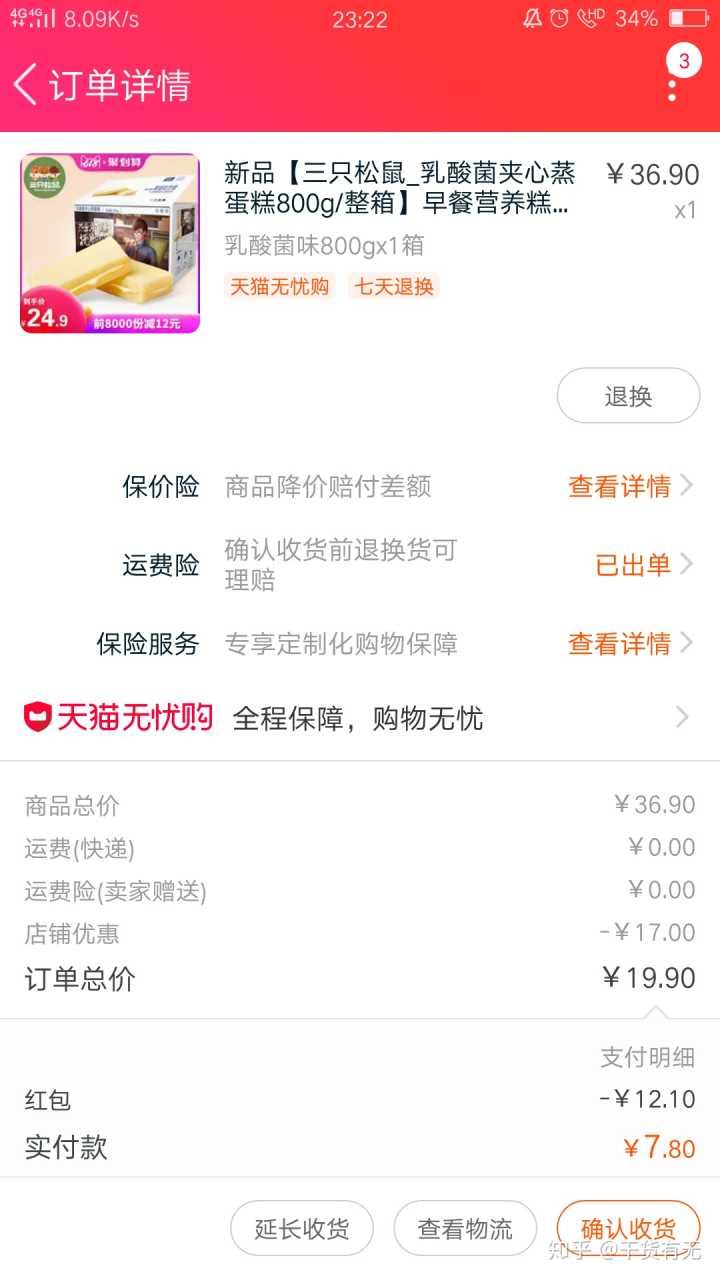This screenshot has height=1280, width=720.
Task: Tap 查看物流 to view logistics
Action: 465,1228
